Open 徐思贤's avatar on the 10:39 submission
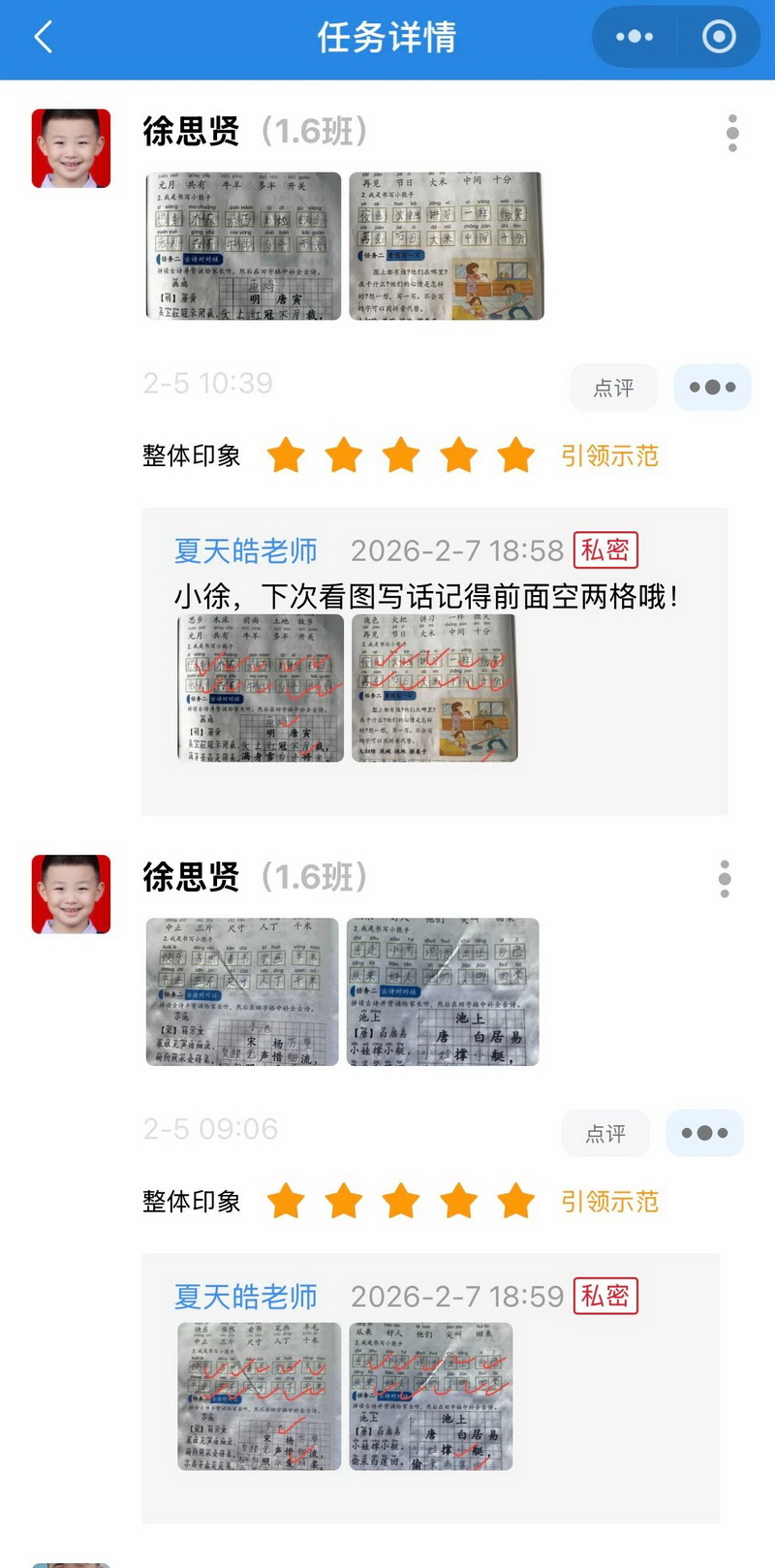775x1568 pixels. [71, 148]
